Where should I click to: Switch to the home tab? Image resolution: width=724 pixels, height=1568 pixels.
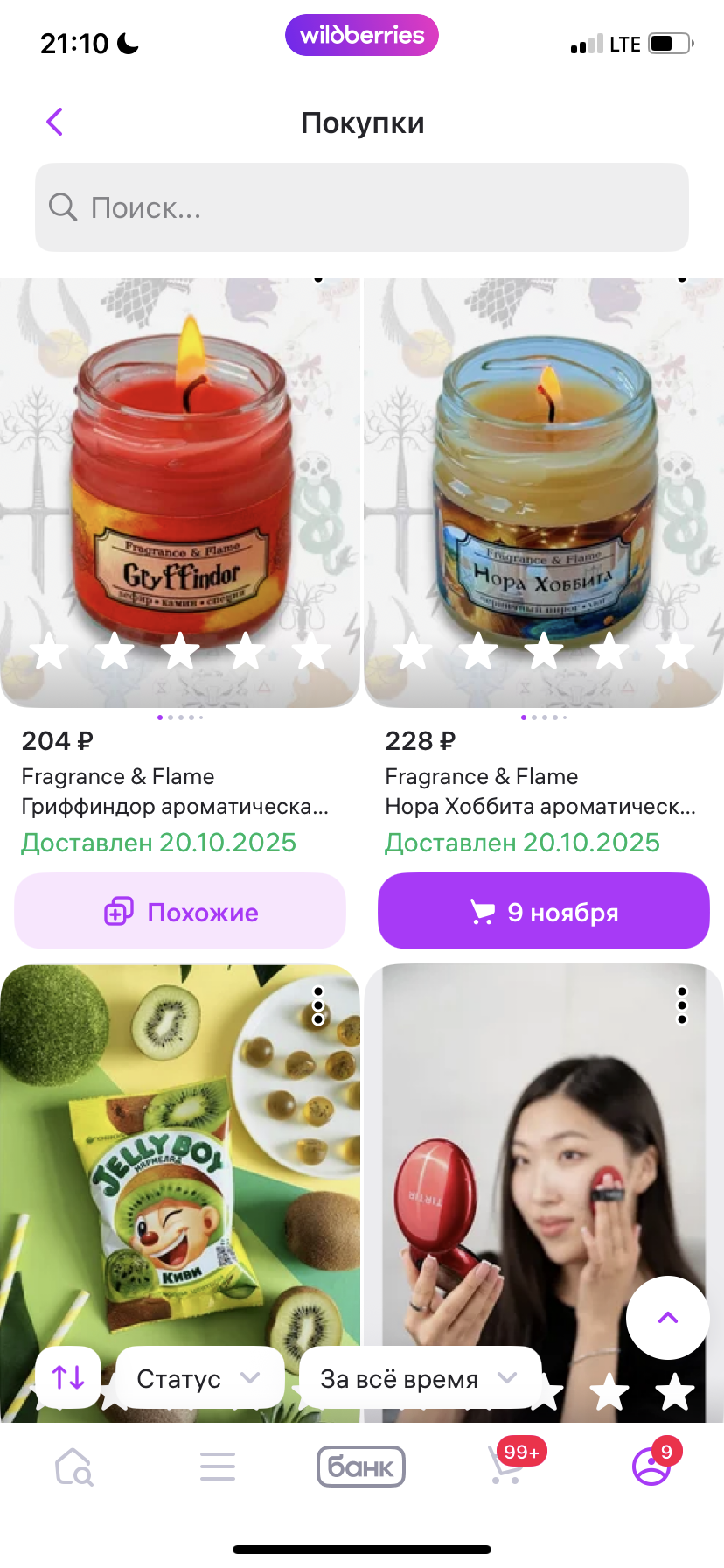pyautogui.click(x=74, y=1466)
